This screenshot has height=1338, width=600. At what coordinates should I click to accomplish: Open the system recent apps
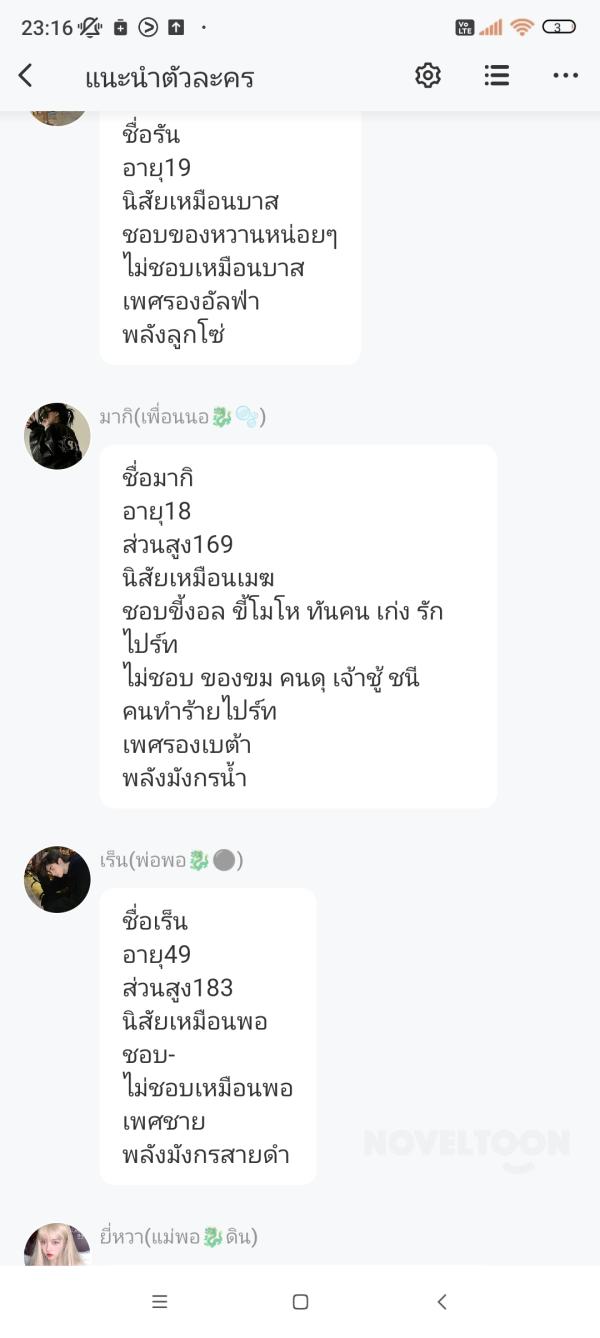[159, 1301]
